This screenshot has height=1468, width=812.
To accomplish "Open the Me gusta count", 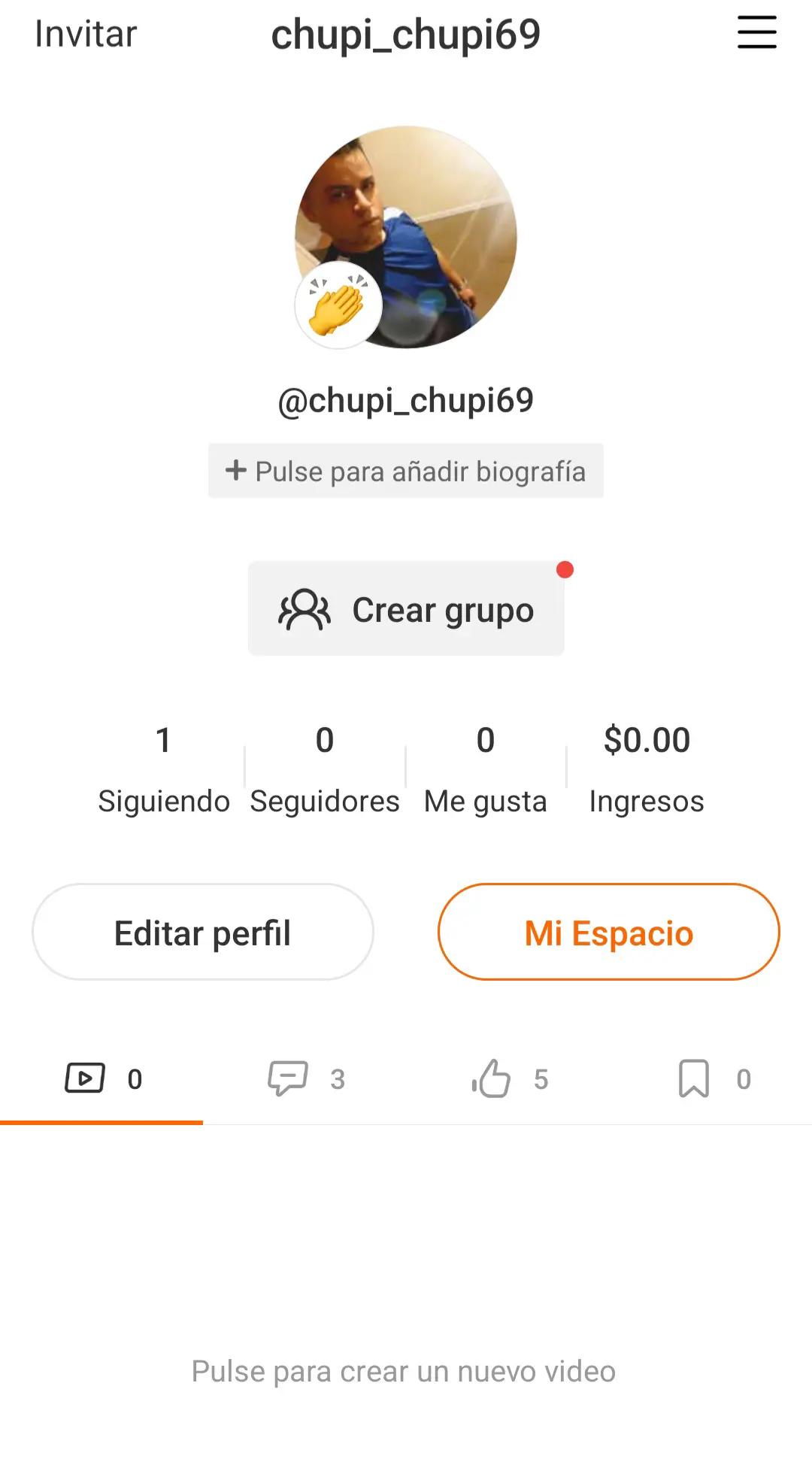I will [x=486, y=769].
